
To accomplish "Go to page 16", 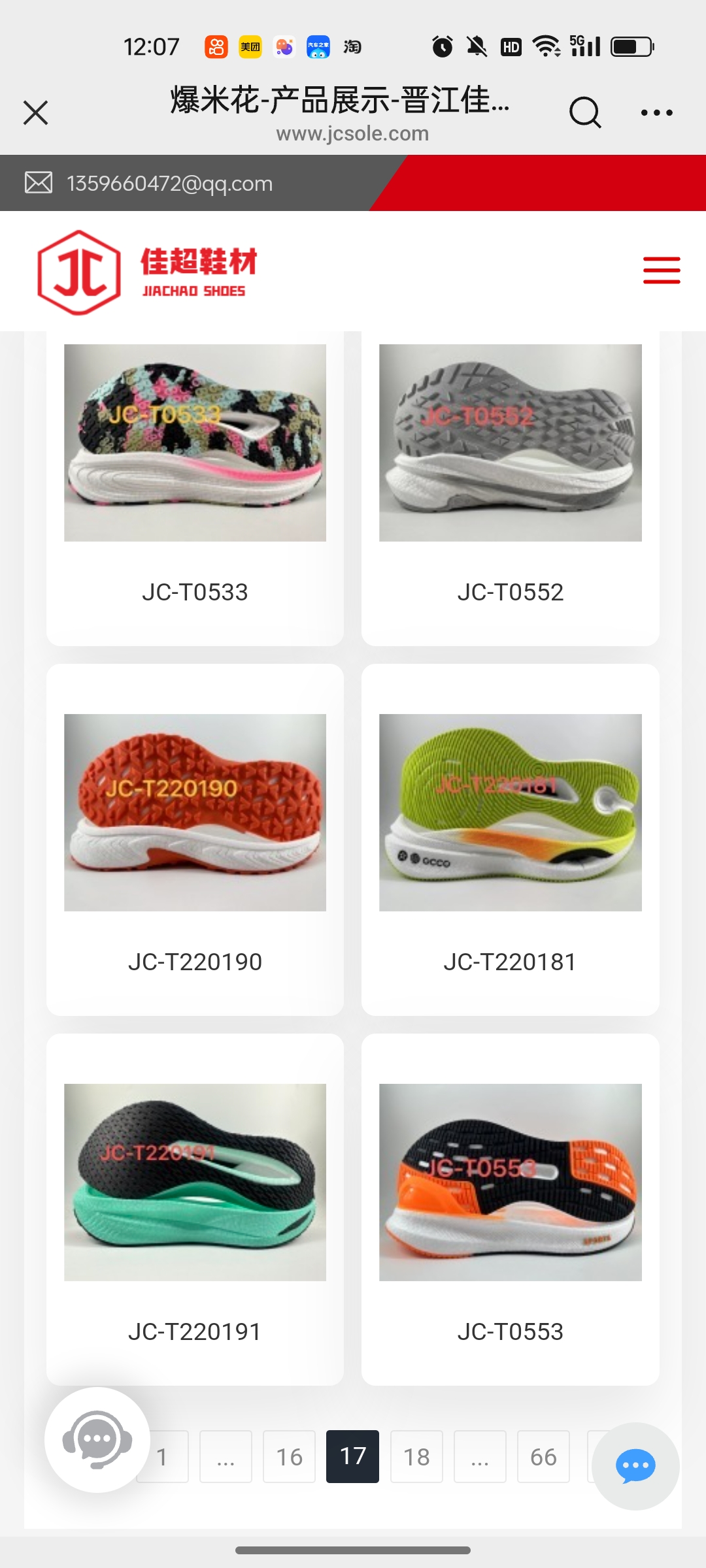I will tap(289, 1456).
